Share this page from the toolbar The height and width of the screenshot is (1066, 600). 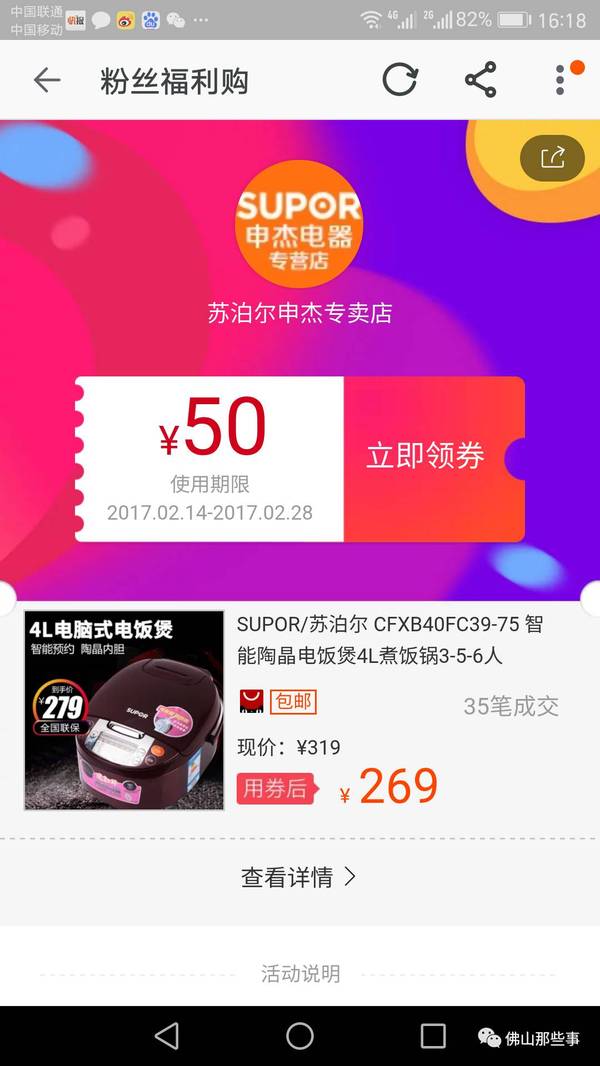pyautogui.click(x=480, y=80)
